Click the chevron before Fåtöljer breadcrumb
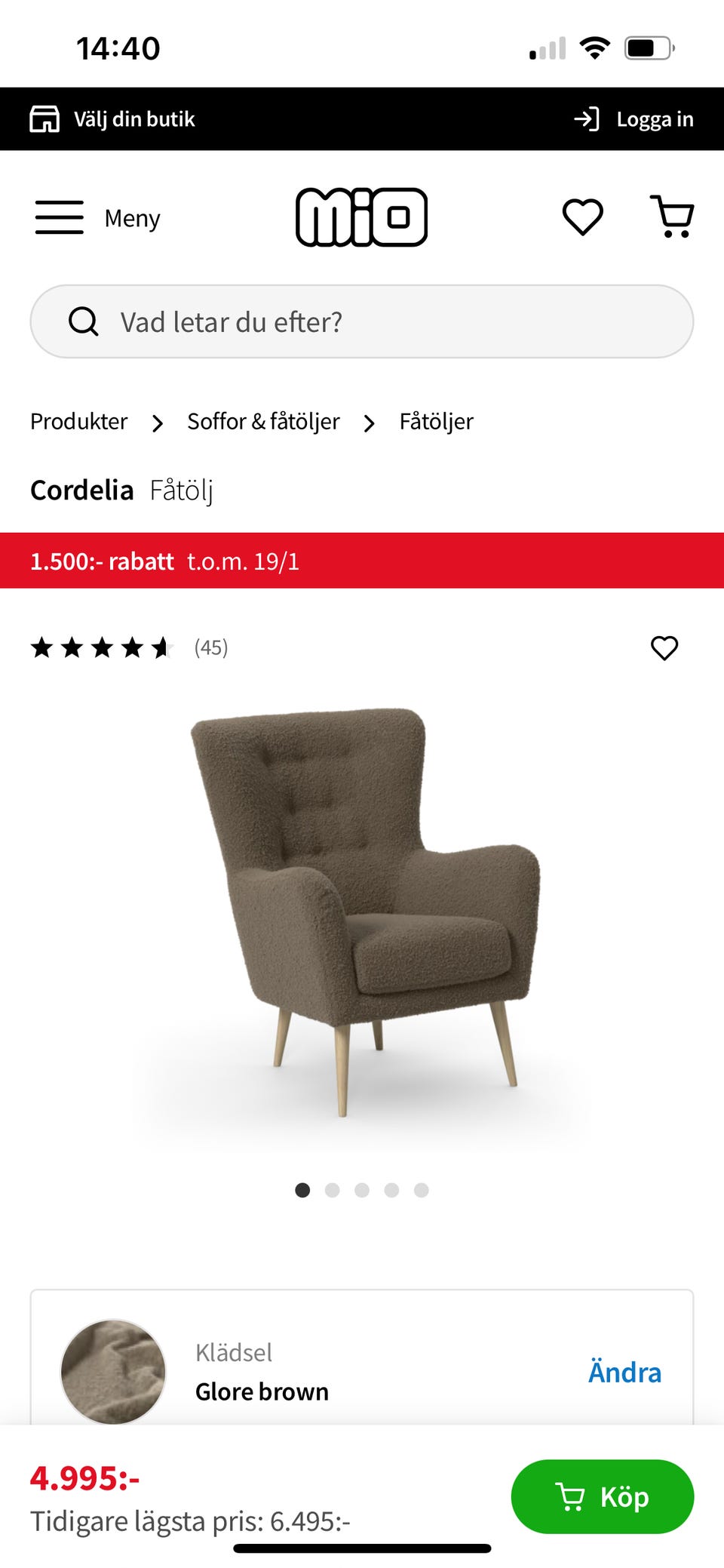Viewport: 724px width, 1568px height. click(x=369, y=423)
